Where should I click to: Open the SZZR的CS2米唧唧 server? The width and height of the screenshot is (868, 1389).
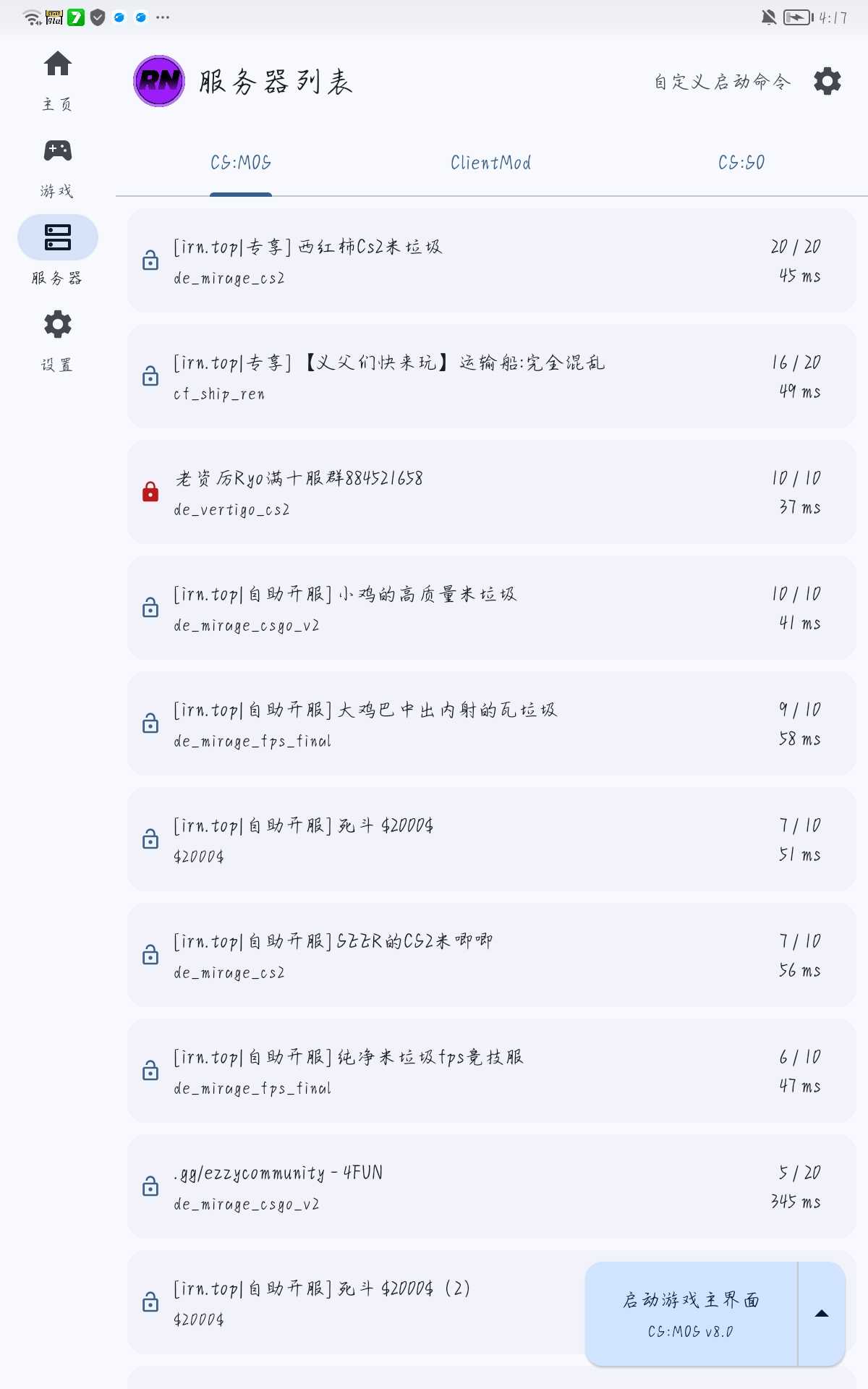coord(492,955)
